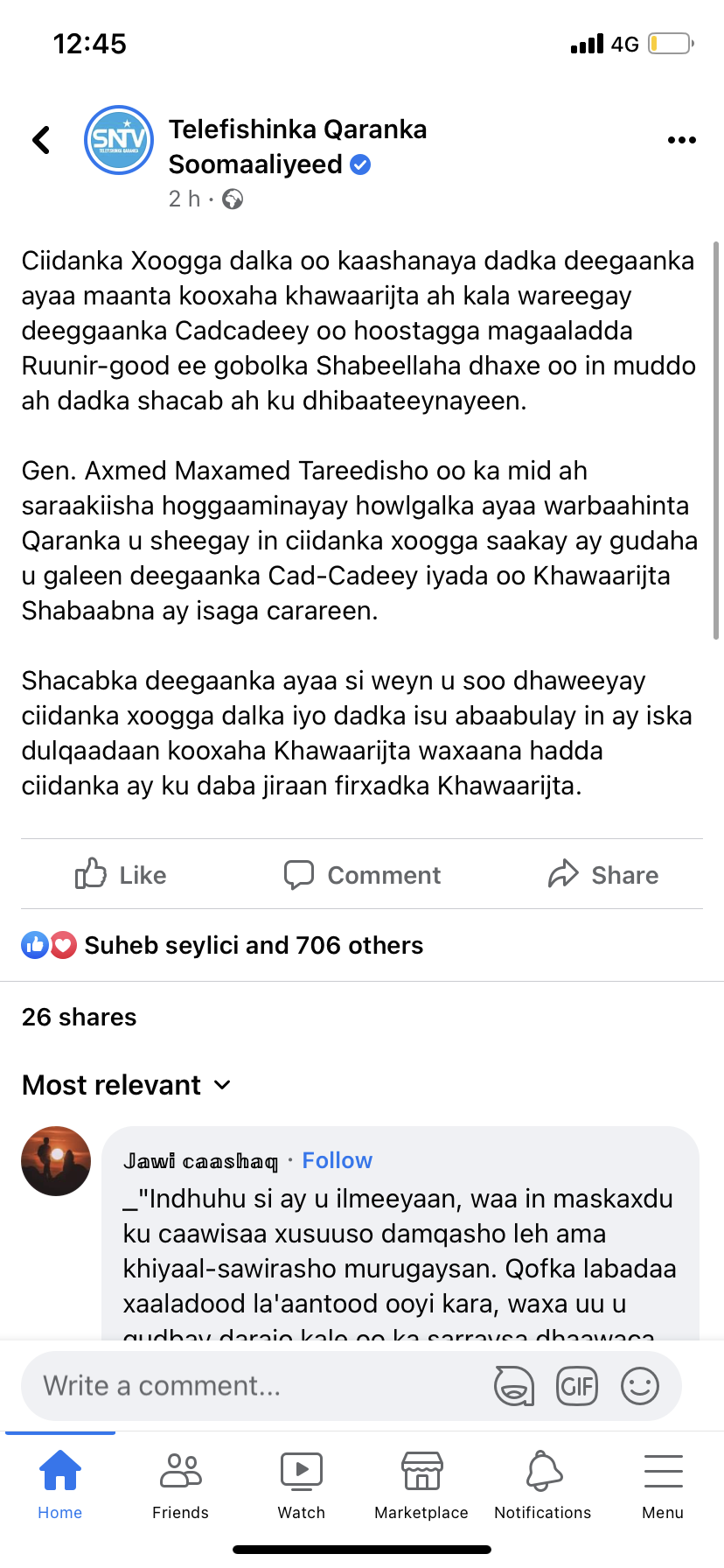The width and height of the screenshot is (724, 1568).
Task: Open the Menu tab
Action: pyautogui.click(x=663, y=1486)
